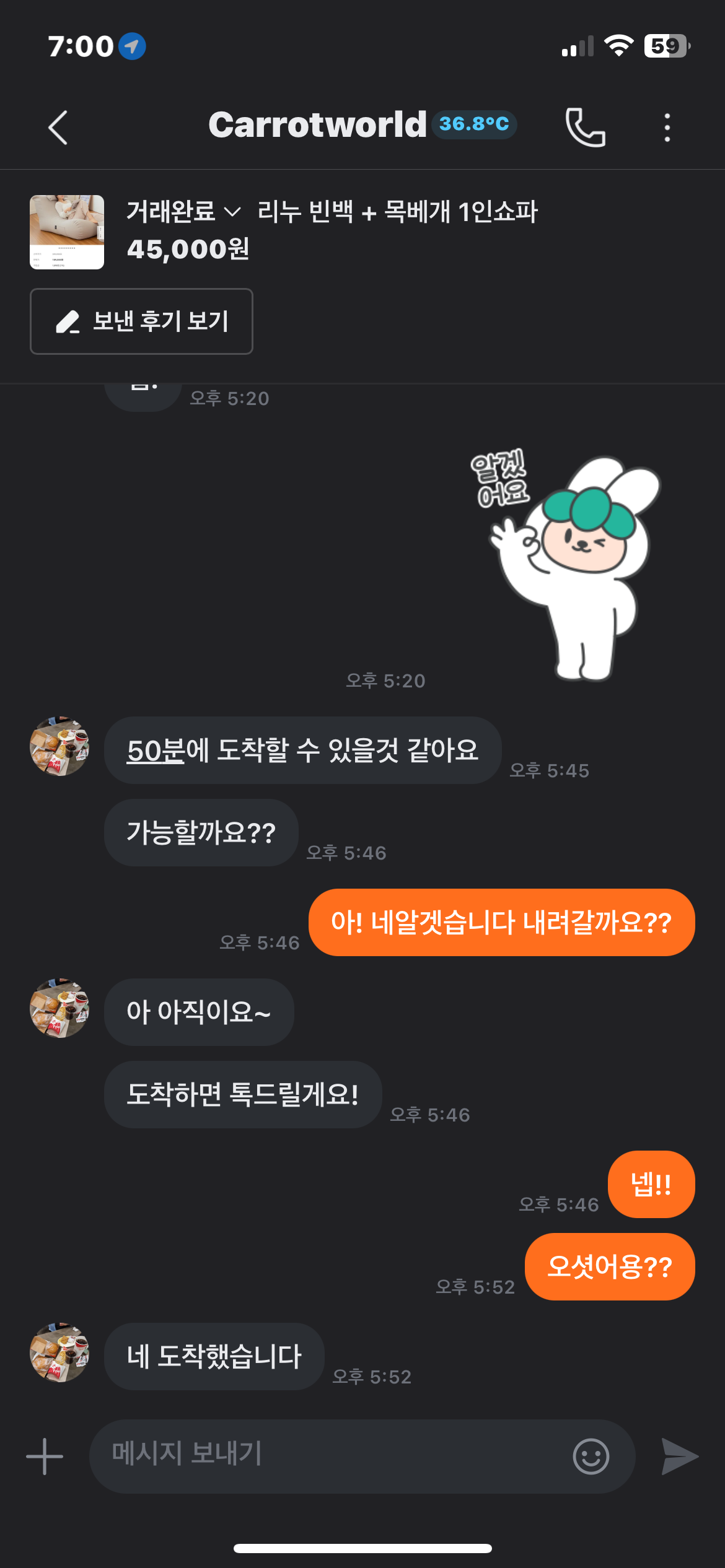Viewport: 725px width, 1568px height.
Task: Open the emoji sticker picker
Action: click(x=591, y=1457)
